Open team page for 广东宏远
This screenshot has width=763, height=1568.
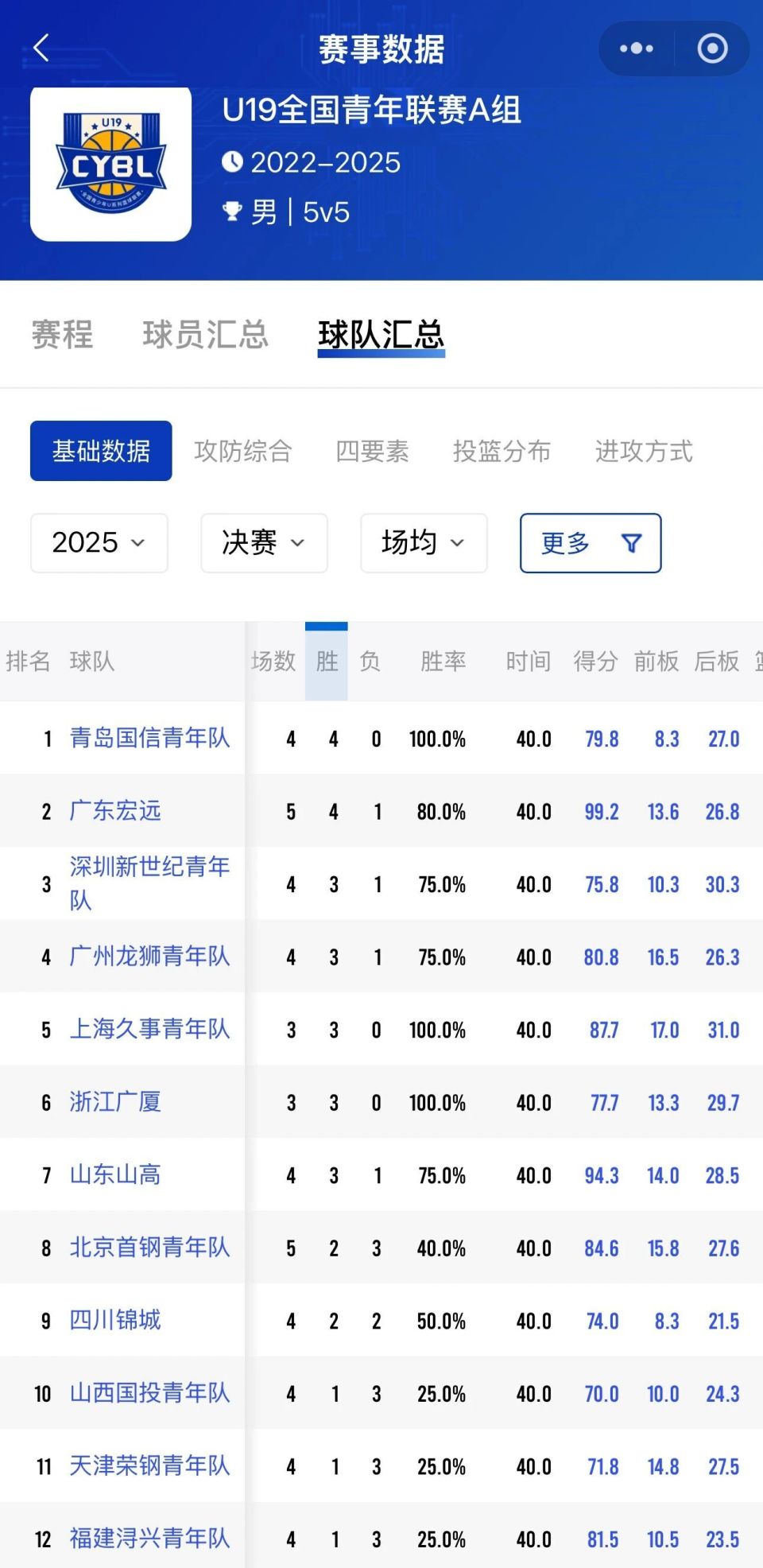pos(114,811)
